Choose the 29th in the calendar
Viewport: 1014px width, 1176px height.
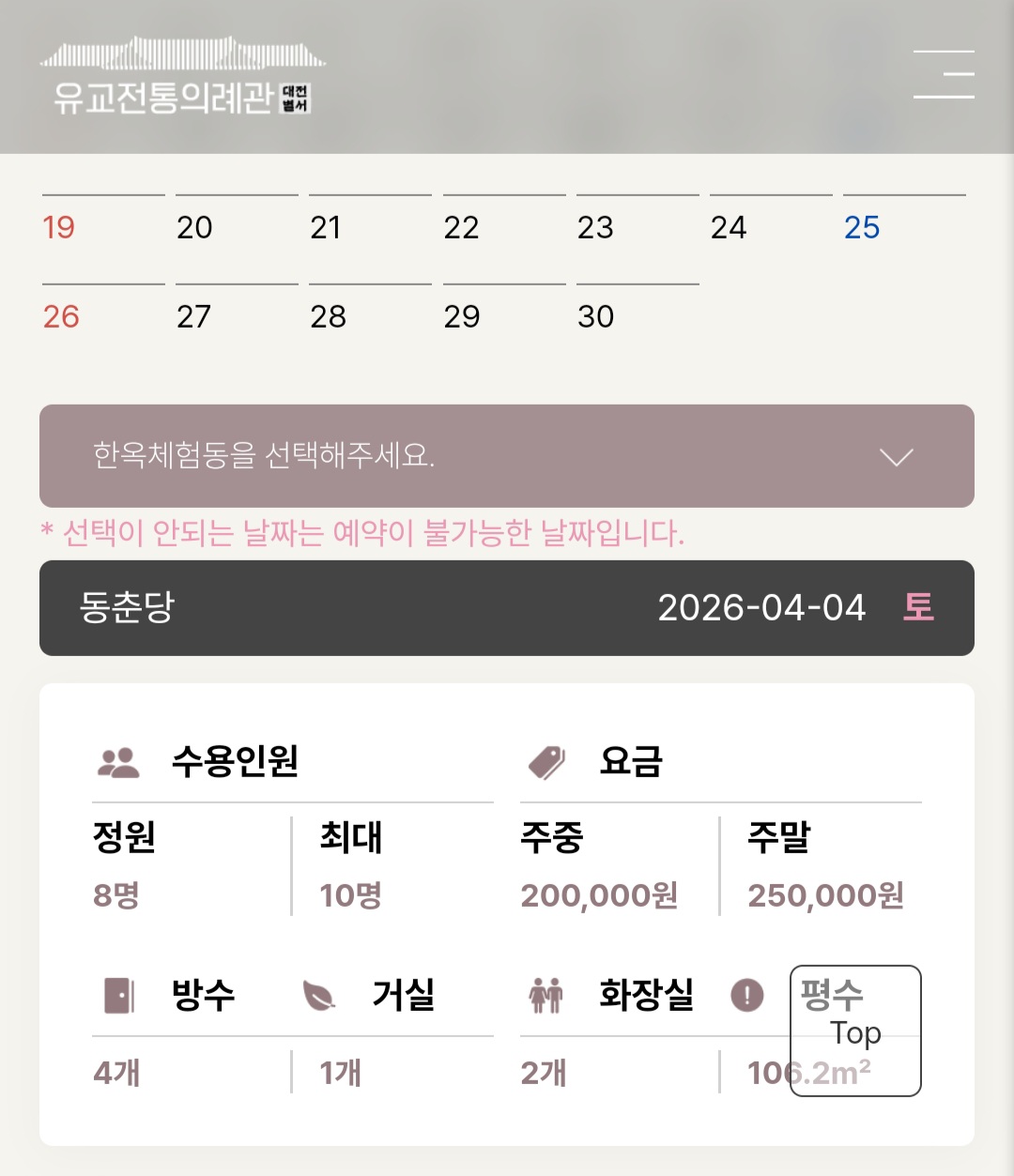coord(461,316)
